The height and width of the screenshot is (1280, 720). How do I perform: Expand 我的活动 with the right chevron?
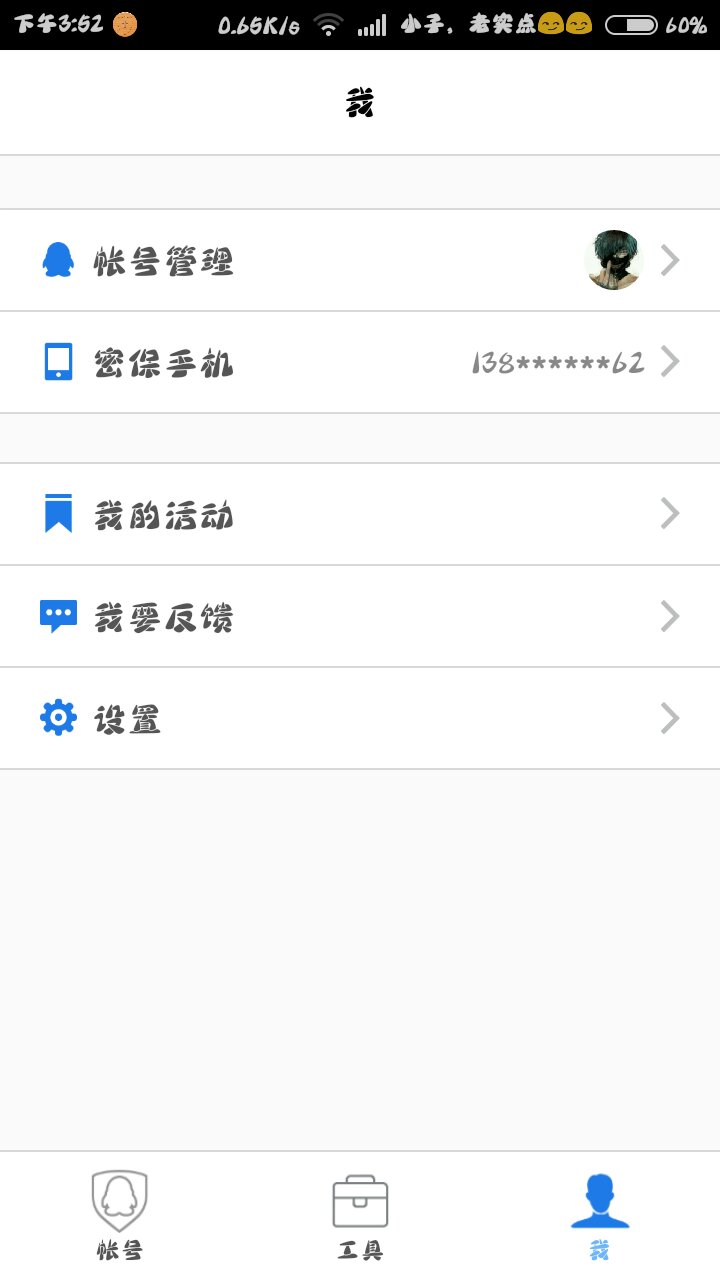[x=669, y=513]
